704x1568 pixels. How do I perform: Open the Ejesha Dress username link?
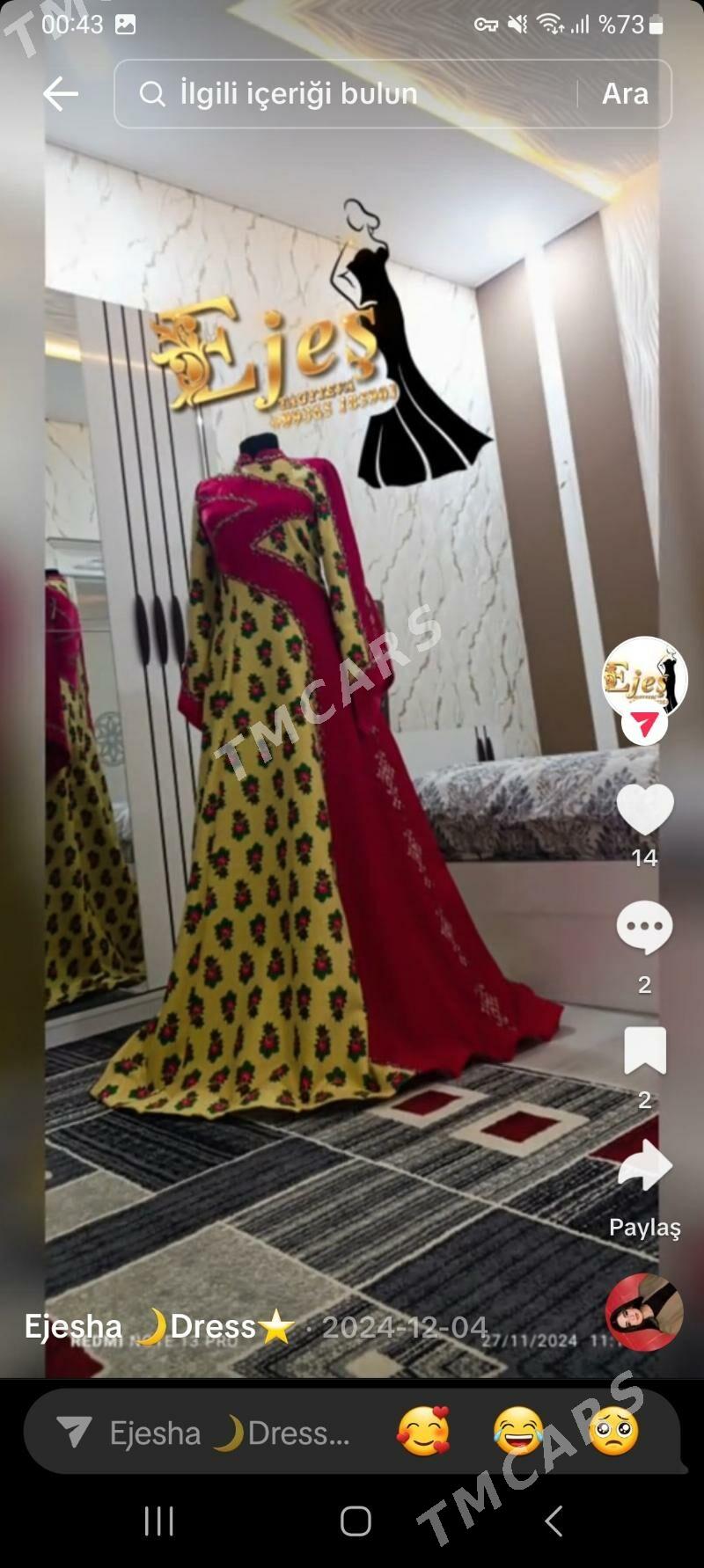159,1326
